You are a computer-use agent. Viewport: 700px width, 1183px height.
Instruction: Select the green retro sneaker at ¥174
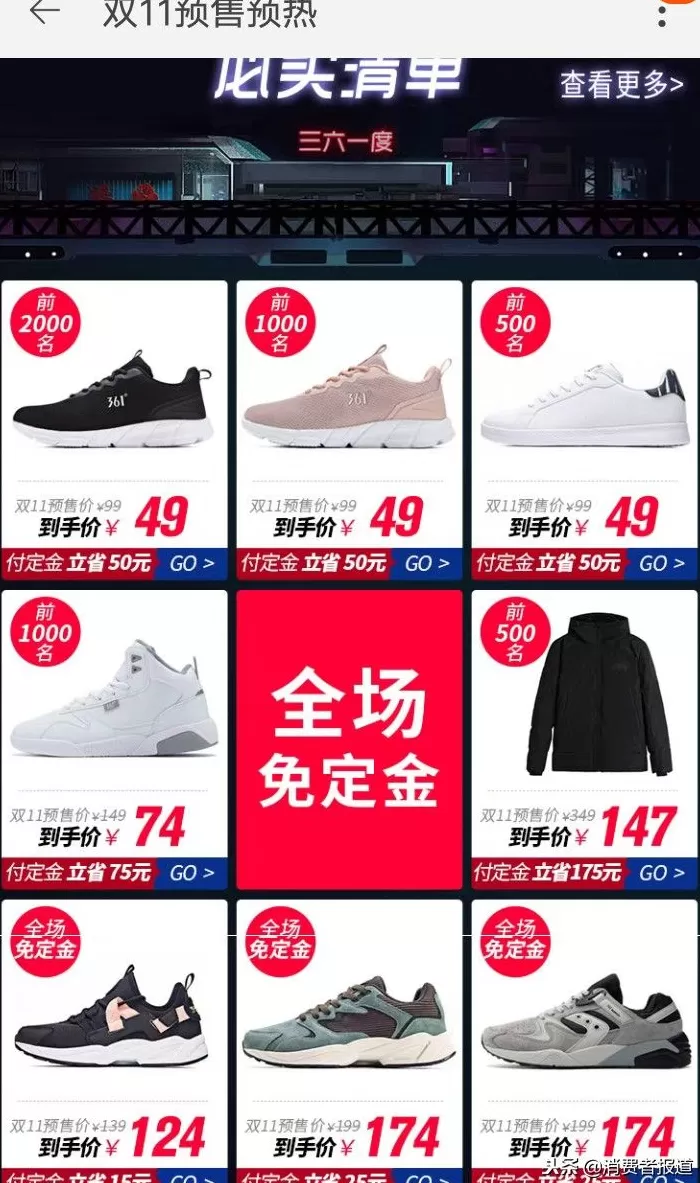click(x=349, y=1020)
